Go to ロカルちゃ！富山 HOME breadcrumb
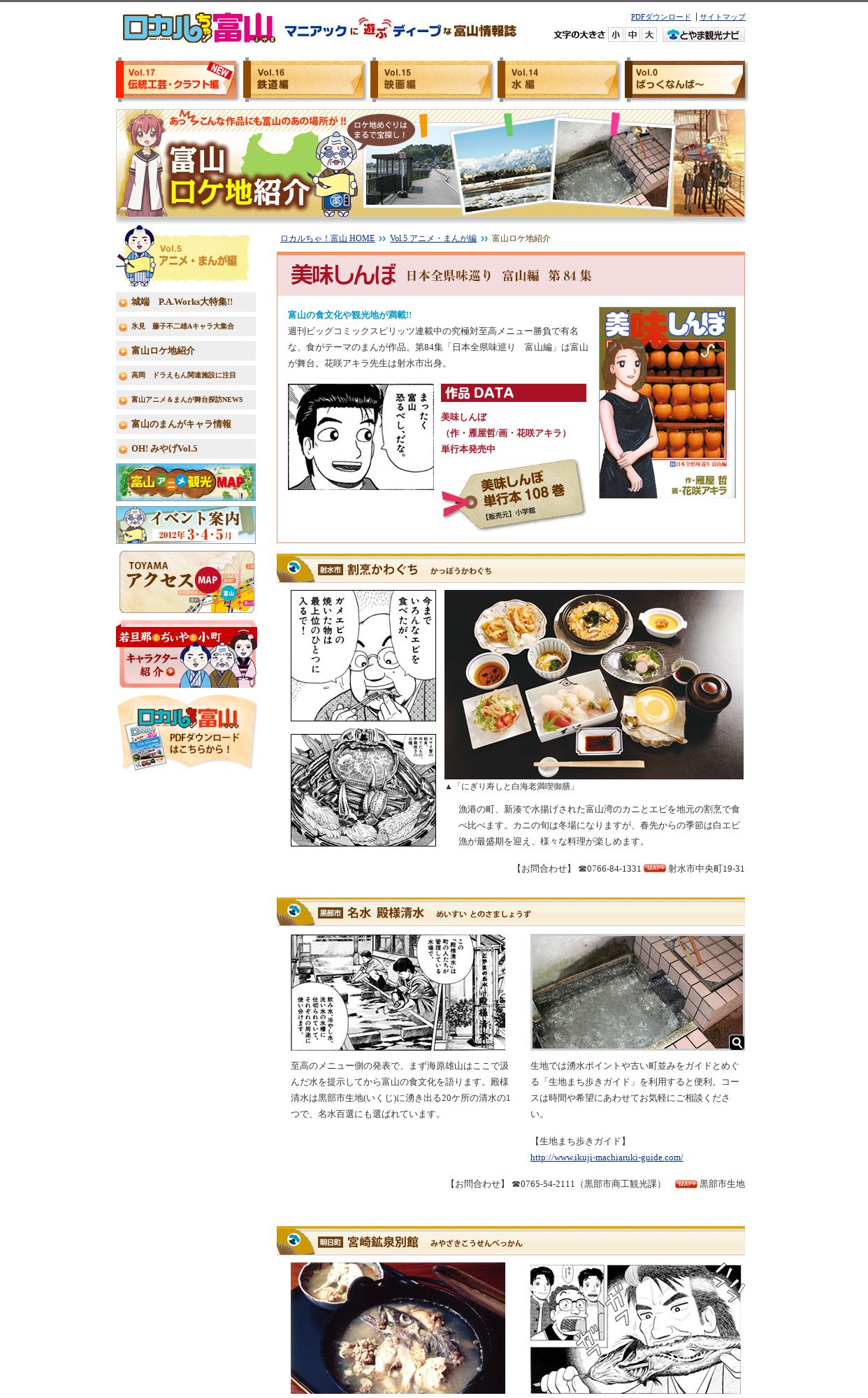The width and height of the screenshot is (868, 1398). [x=327, y=238]
